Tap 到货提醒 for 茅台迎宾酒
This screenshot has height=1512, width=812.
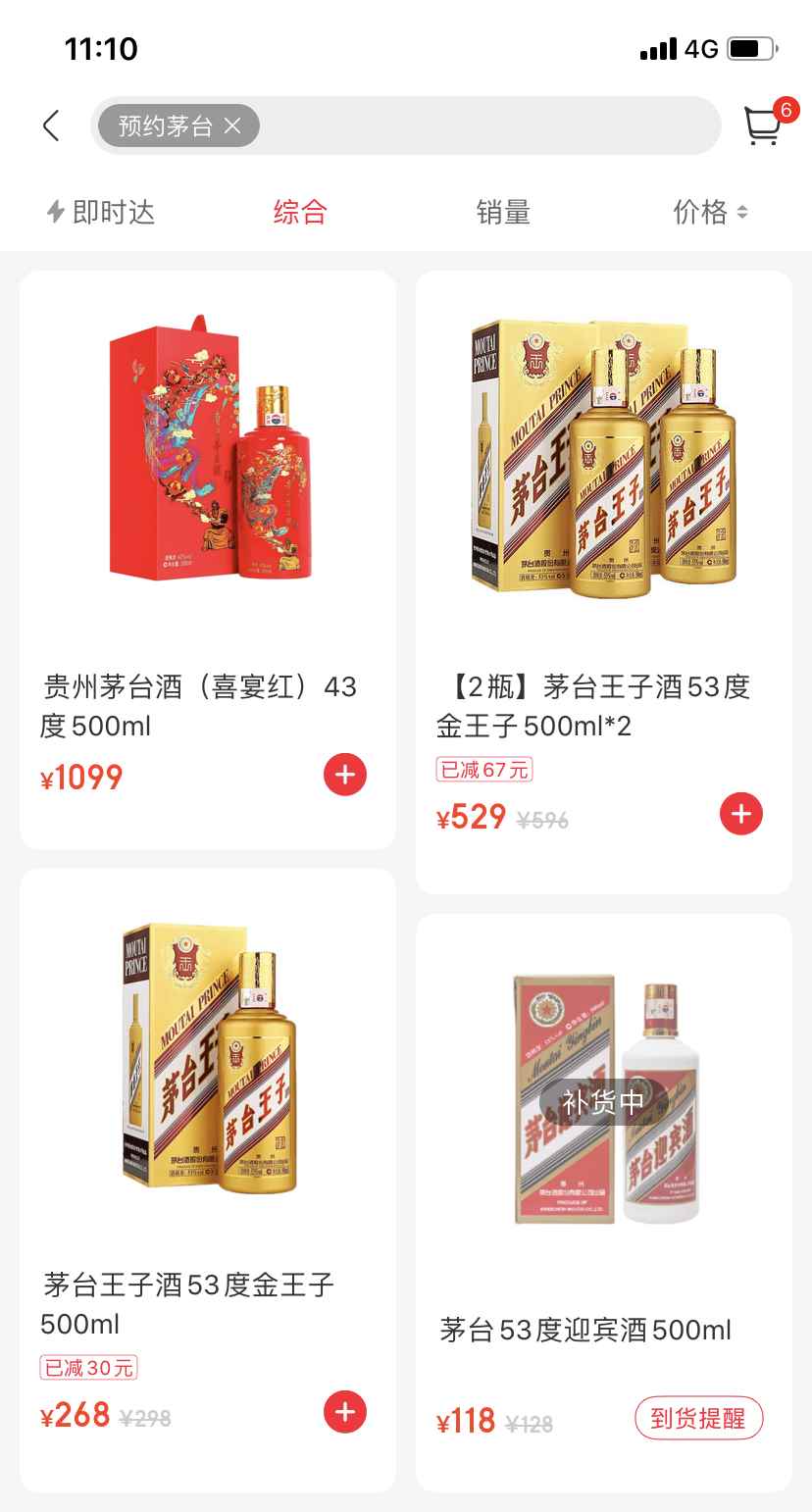pos(698,1419)
